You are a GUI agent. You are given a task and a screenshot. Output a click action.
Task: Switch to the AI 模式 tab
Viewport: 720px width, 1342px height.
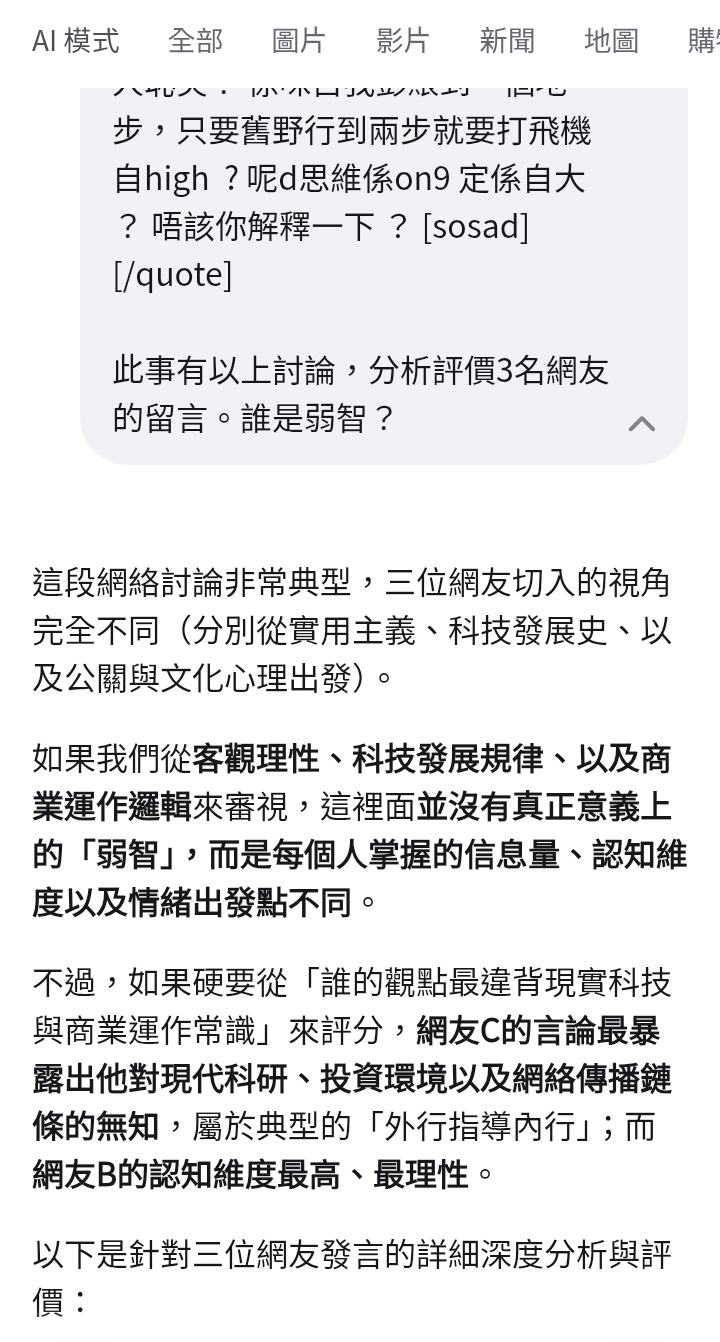pos(76,41)
